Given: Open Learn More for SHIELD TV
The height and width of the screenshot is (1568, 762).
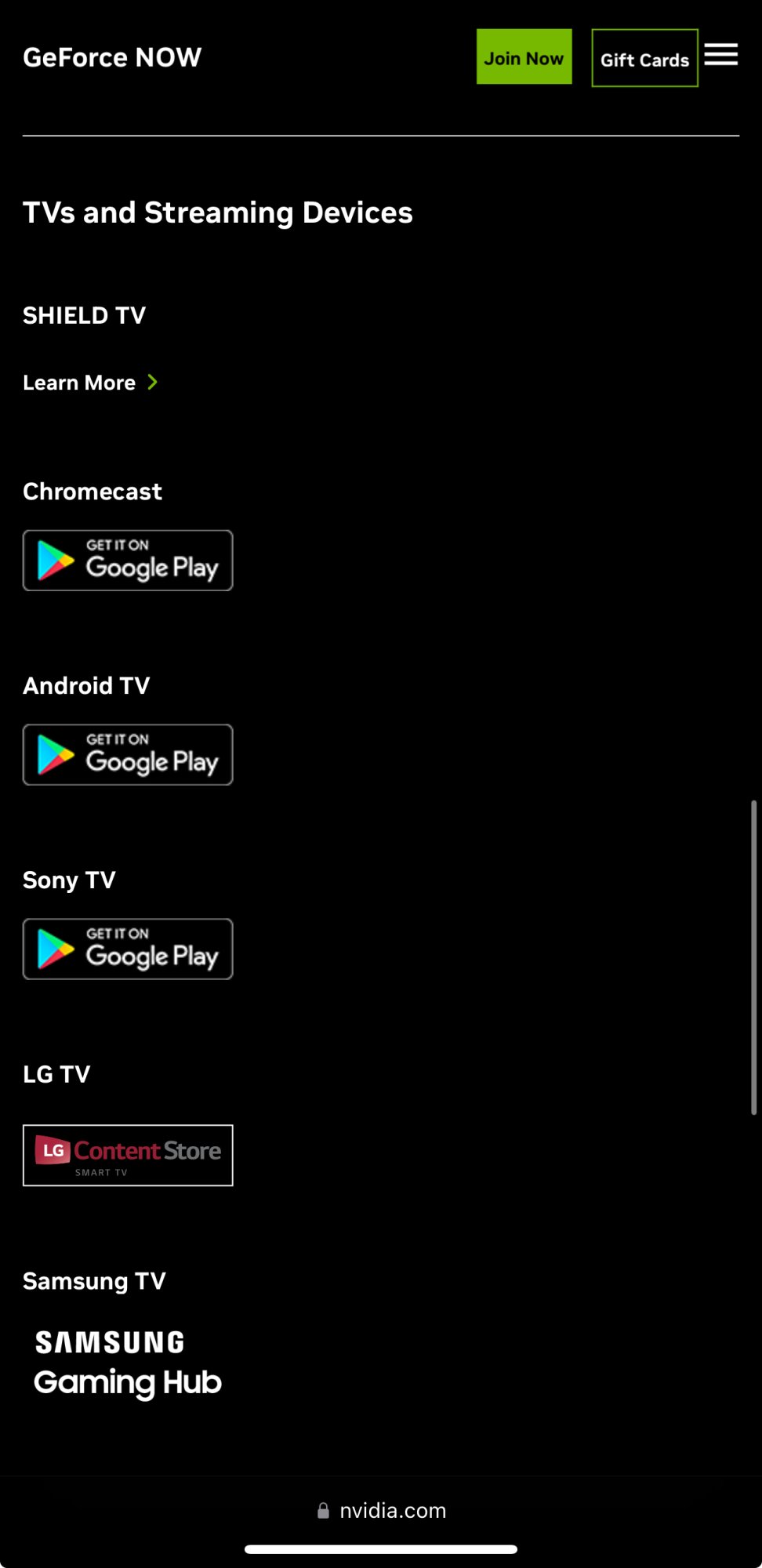Looking at the screenshot, I should [89, 383].
